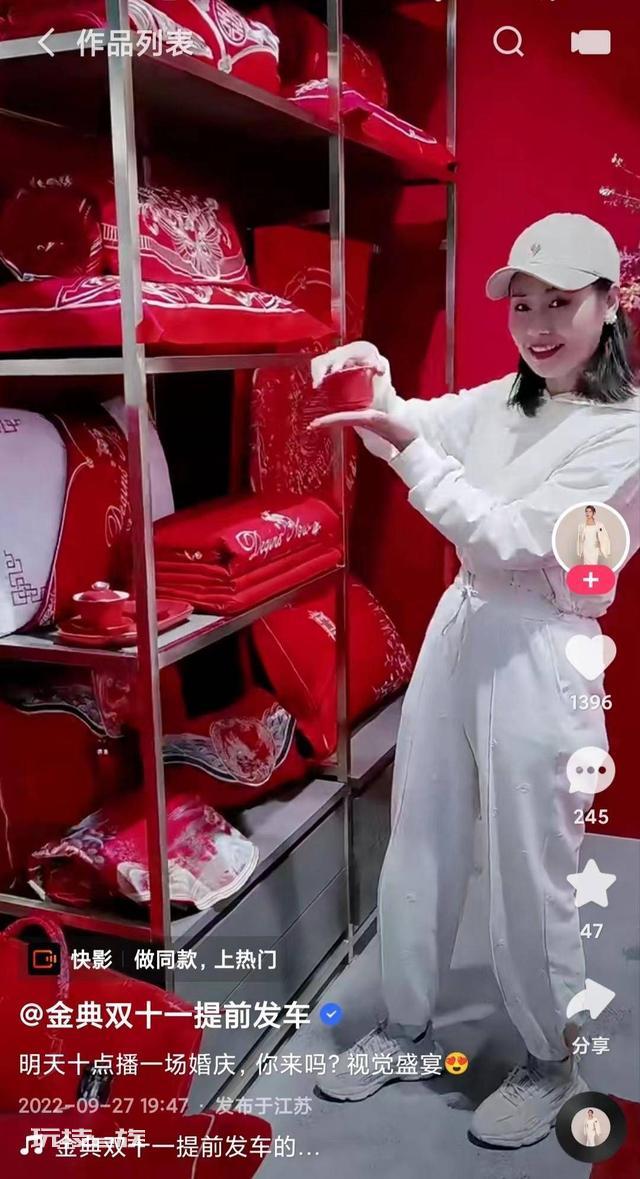Open the spinning music disc
640x1179 pixels.
point(591,1126)
